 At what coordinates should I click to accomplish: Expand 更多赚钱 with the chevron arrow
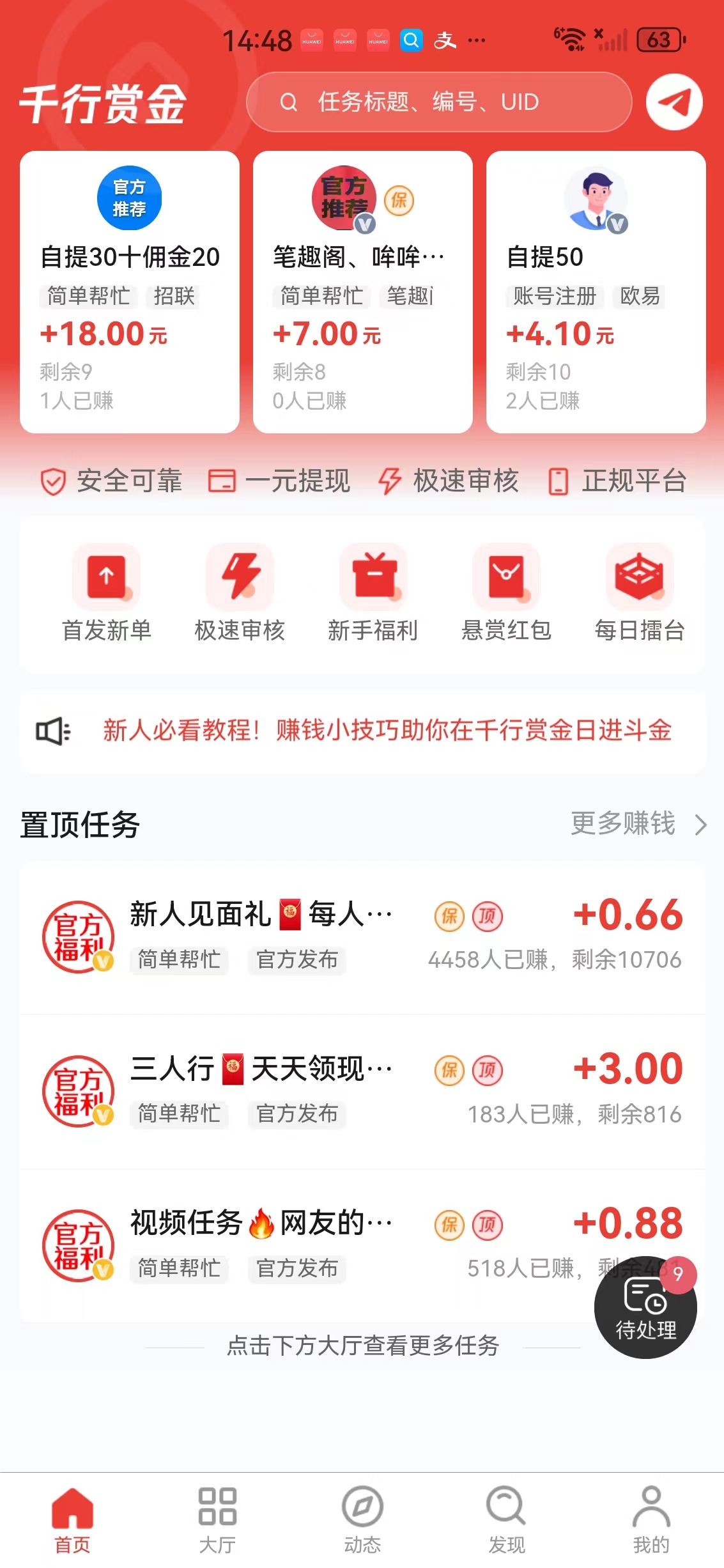coord(700,825)
